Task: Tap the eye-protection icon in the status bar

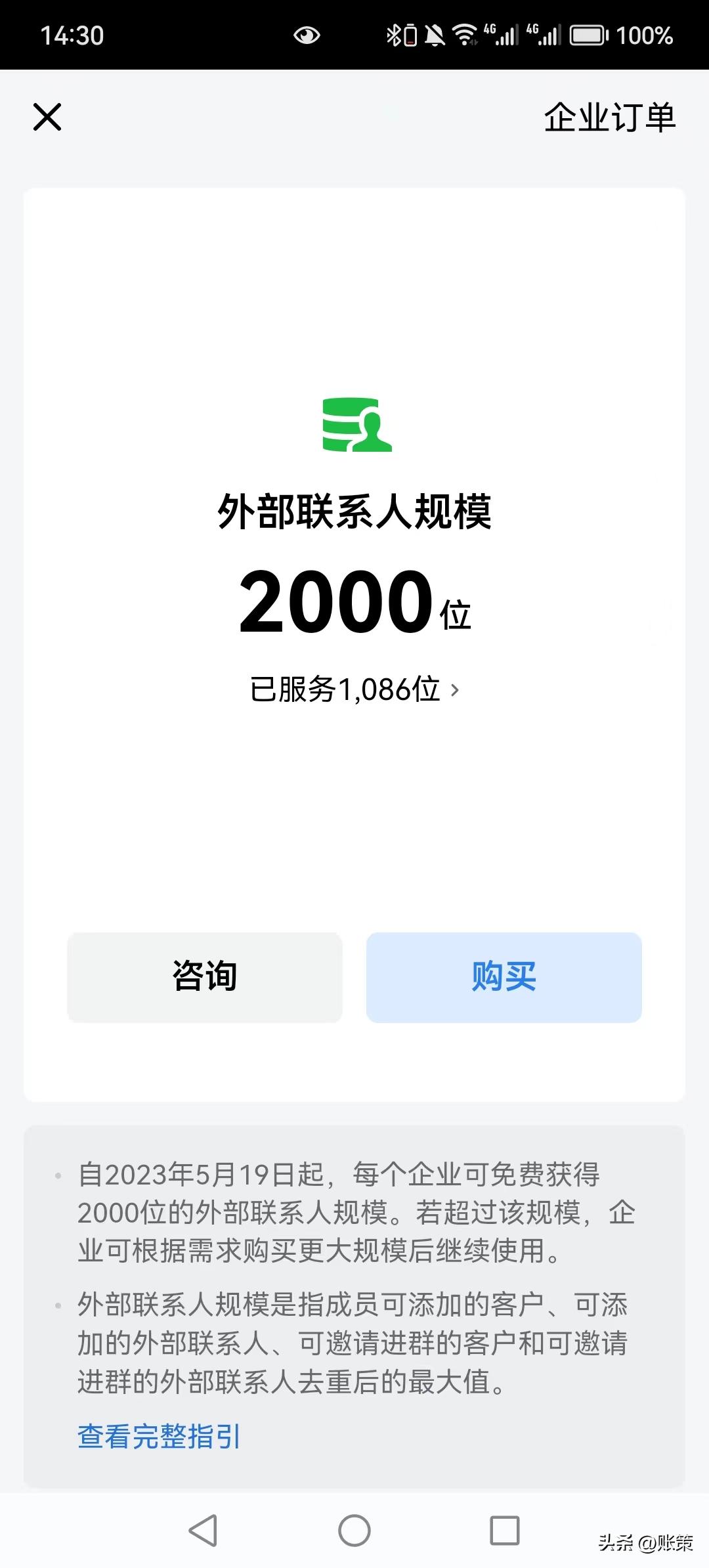Action: click(305, 34)
